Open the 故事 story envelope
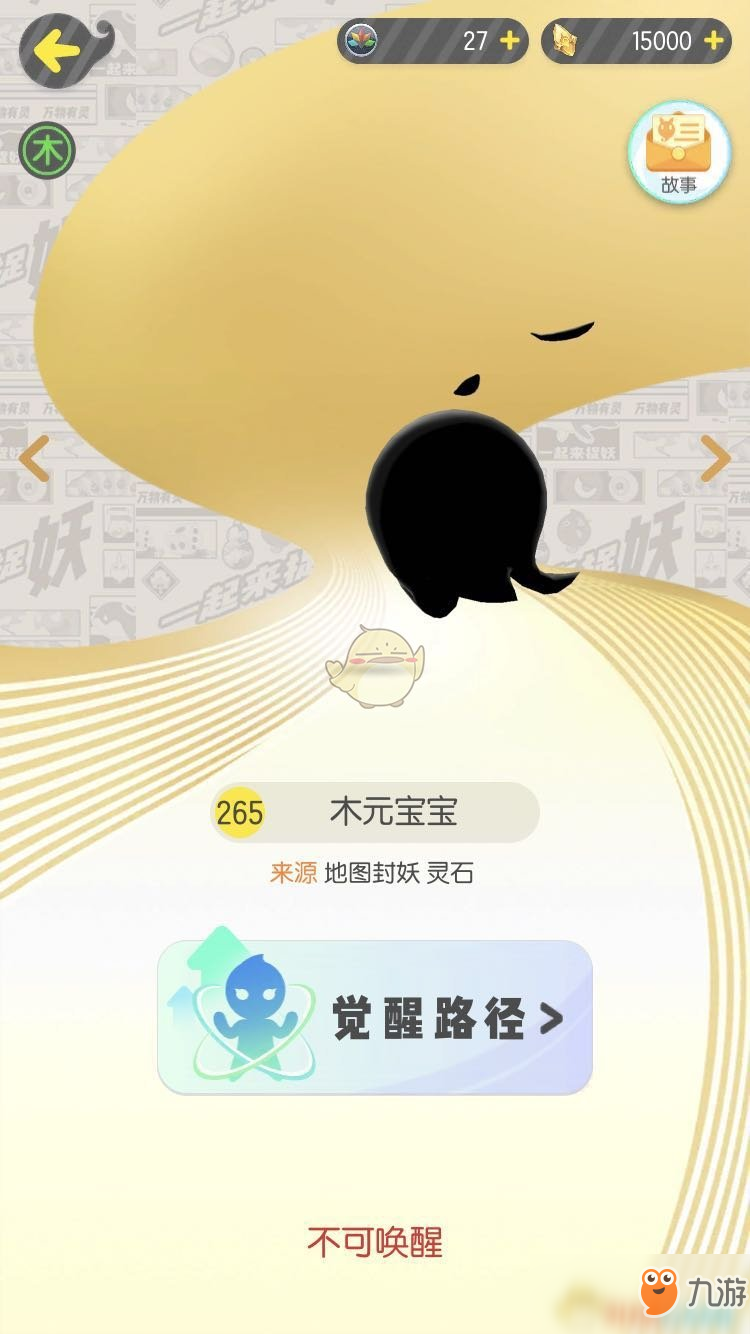Viewport: 750px width, 1334px height. tap(679, 152)
